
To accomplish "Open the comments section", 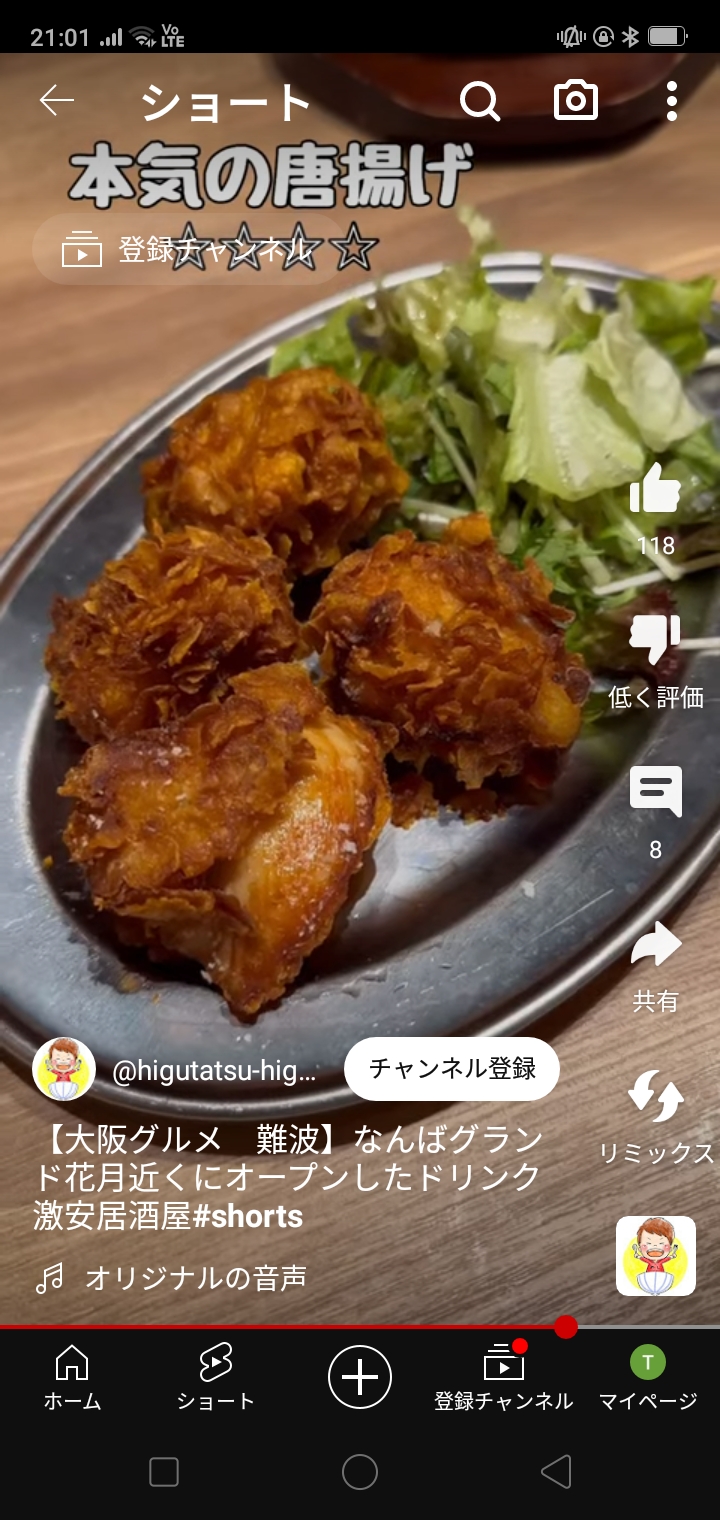I will (655, 792).
